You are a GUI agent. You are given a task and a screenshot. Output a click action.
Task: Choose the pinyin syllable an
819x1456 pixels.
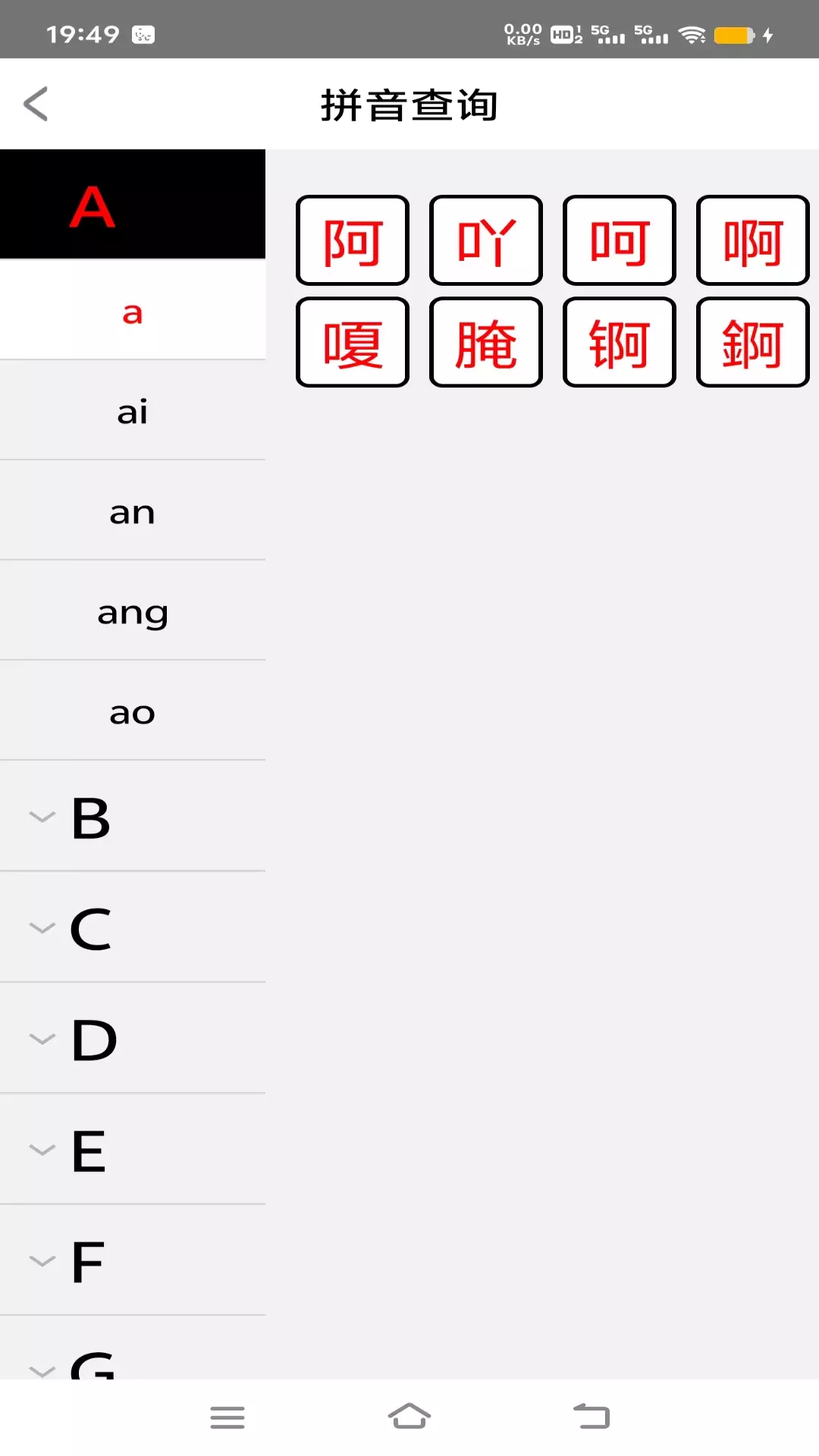click(x=133, y=510)
